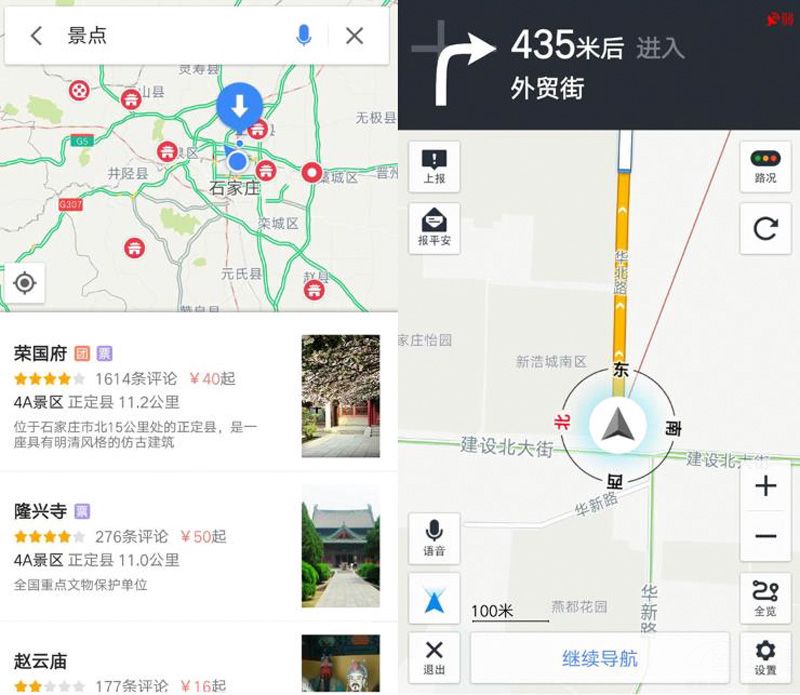This screenshot has height=695, width=800.
Task: Clear the 景点 search query
Action: (354, 36)
